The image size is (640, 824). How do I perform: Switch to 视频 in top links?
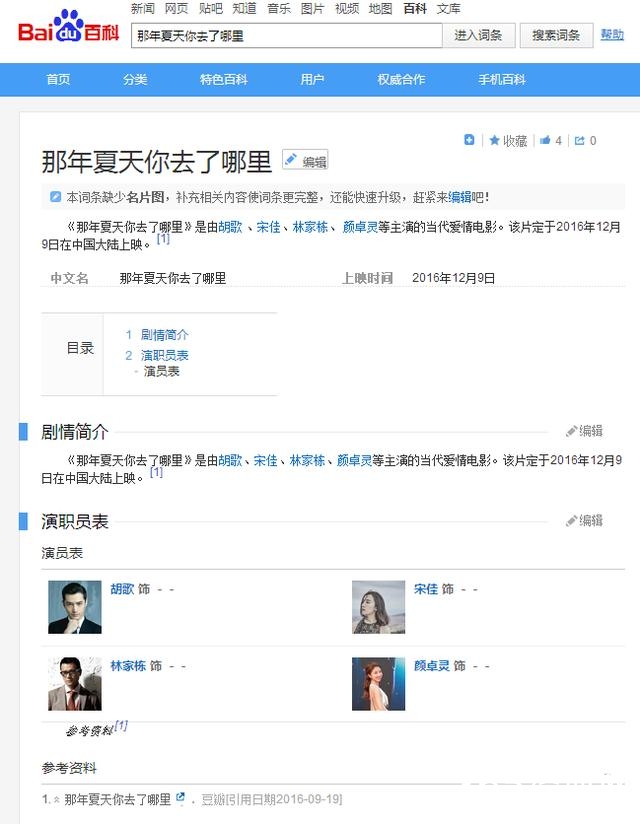pyautogui.click(x=347, y=9)
